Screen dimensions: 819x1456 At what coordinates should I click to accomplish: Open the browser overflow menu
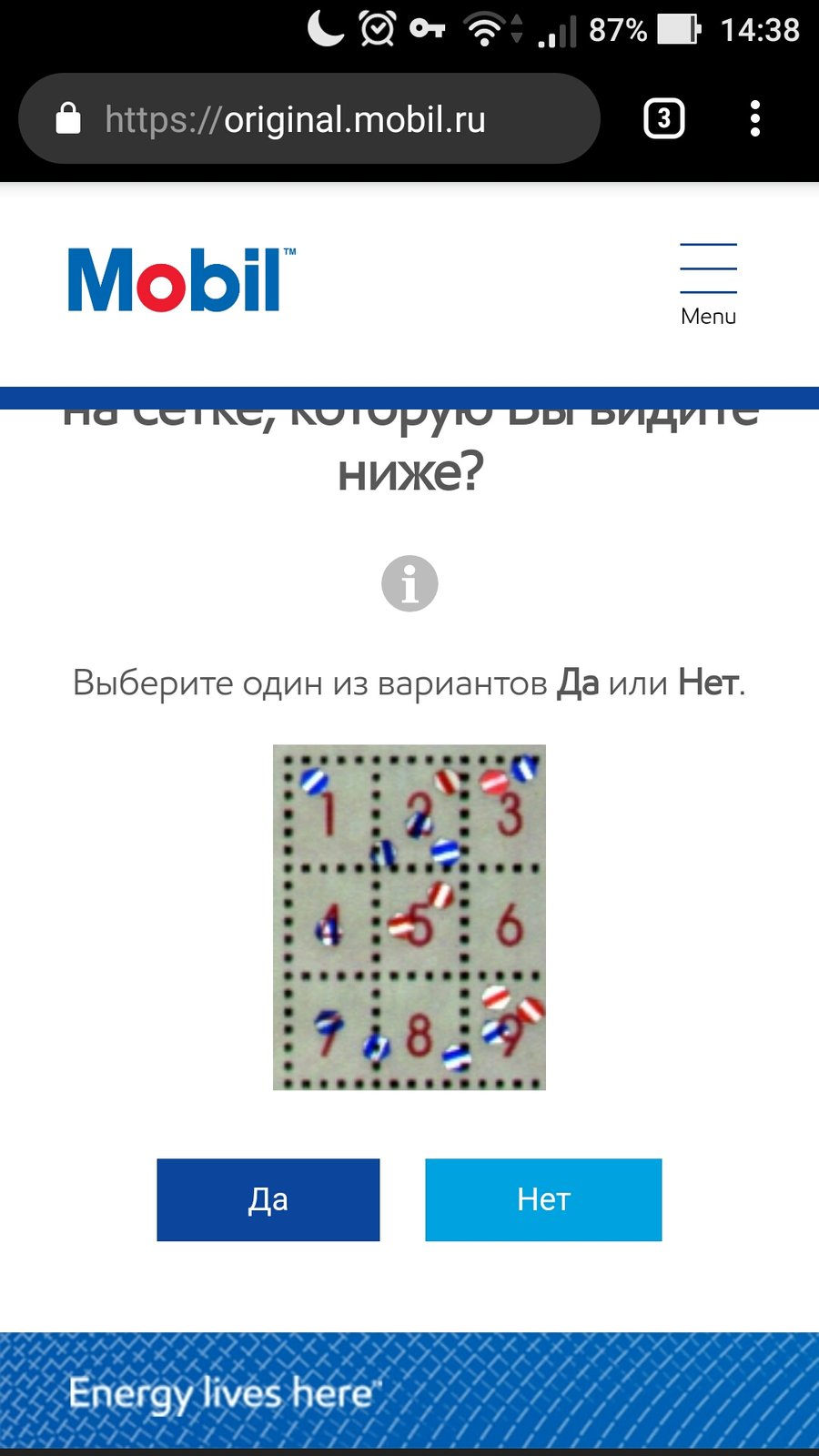tap(755, 119)
